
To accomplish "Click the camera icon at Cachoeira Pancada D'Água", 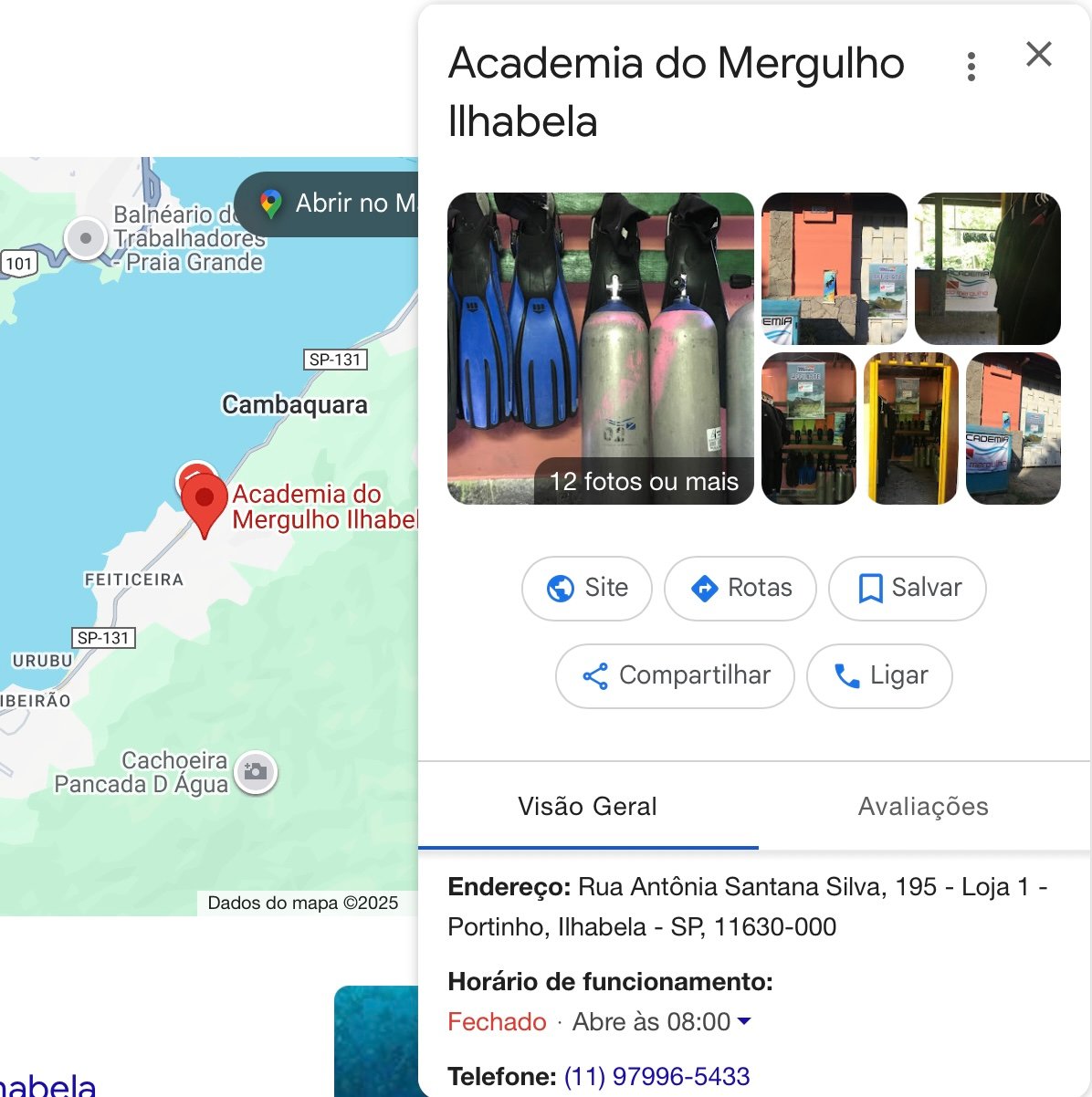I will 255,772.
